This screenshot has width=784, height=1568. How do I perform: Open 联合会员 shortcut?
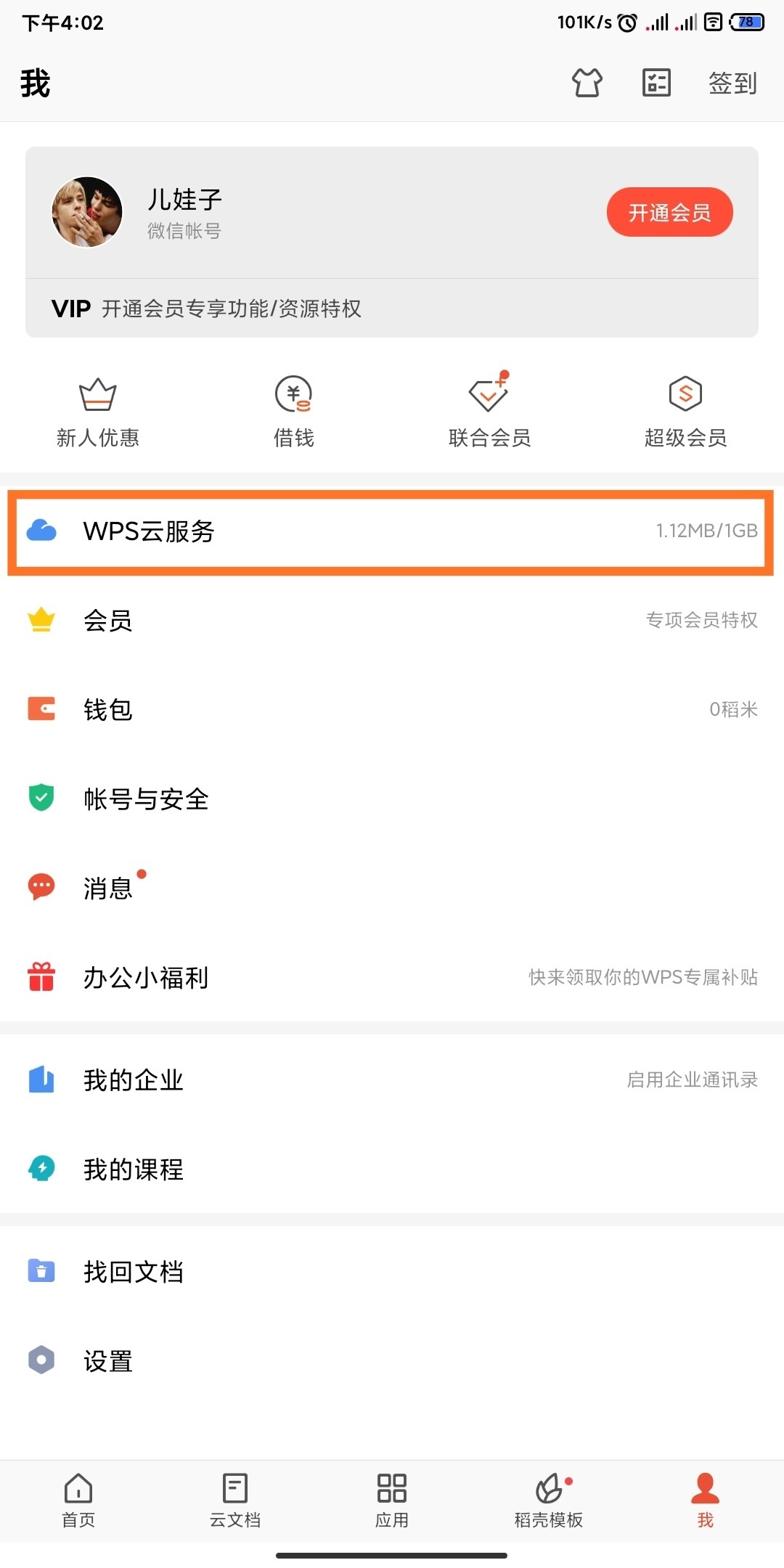(x=489, y=411)
